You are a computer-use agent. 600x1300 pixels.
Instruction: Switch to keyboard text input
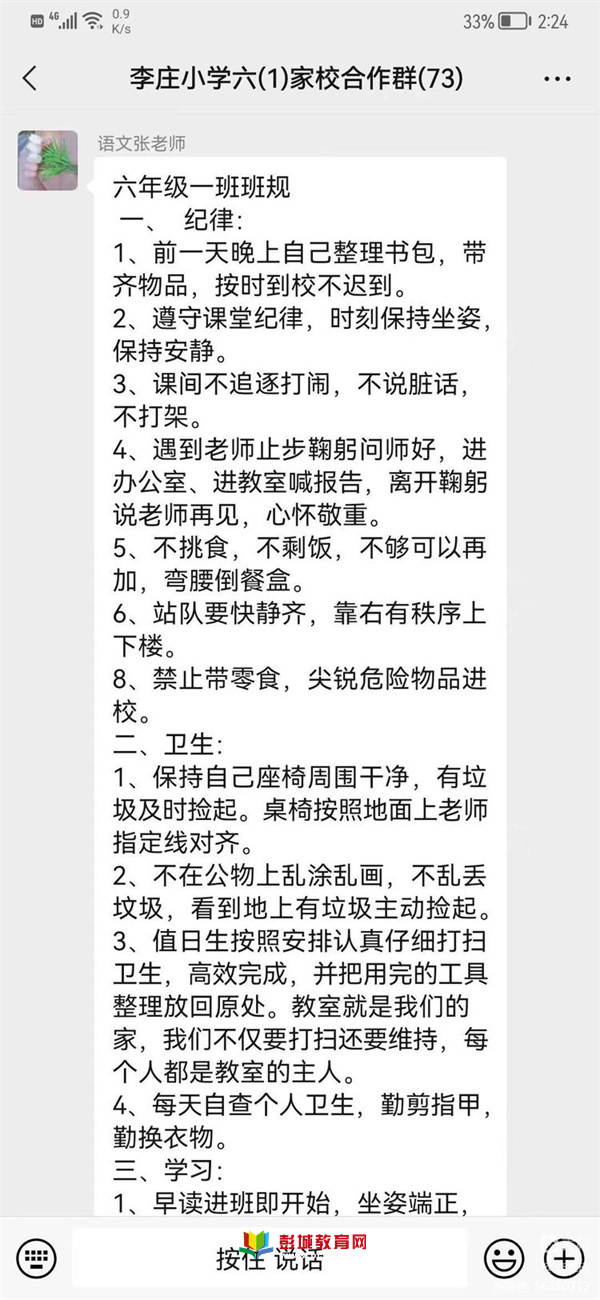click(35, 1257)
